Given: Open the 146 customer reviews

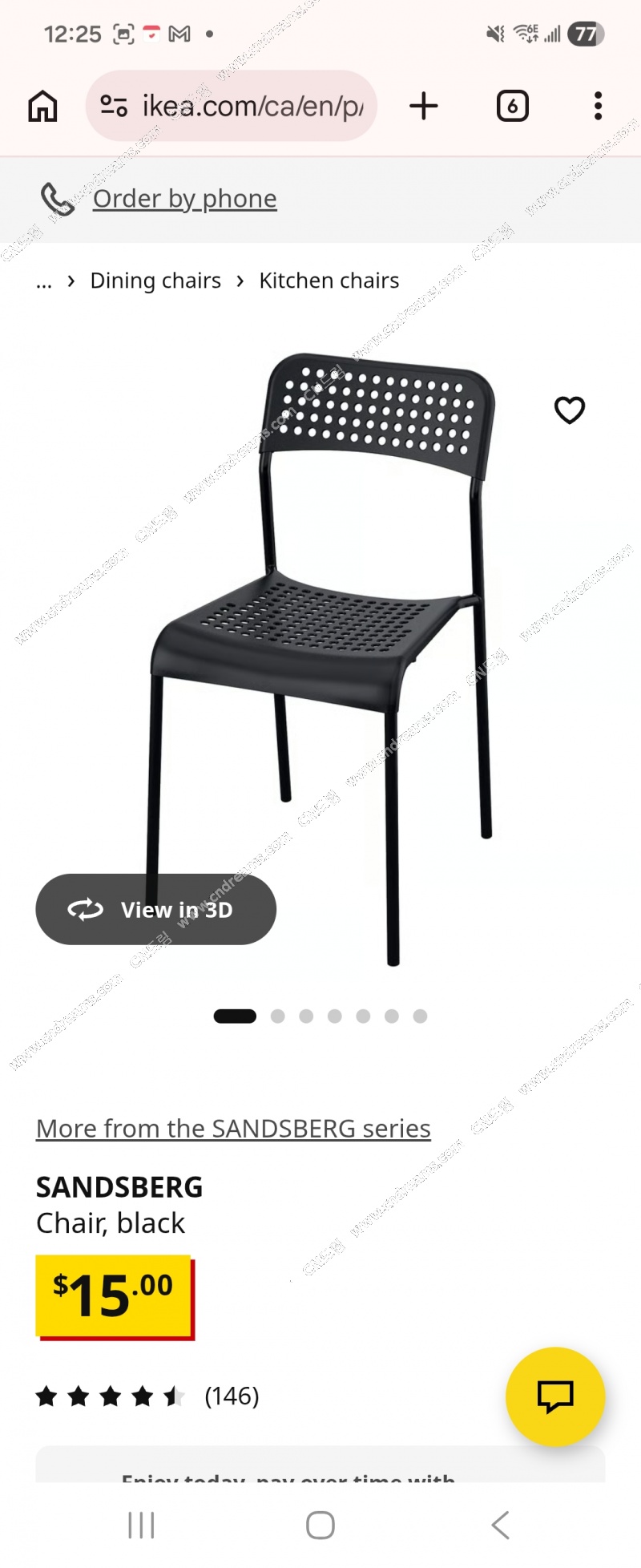Looking at the screenshot, I should pos(231,1396).
